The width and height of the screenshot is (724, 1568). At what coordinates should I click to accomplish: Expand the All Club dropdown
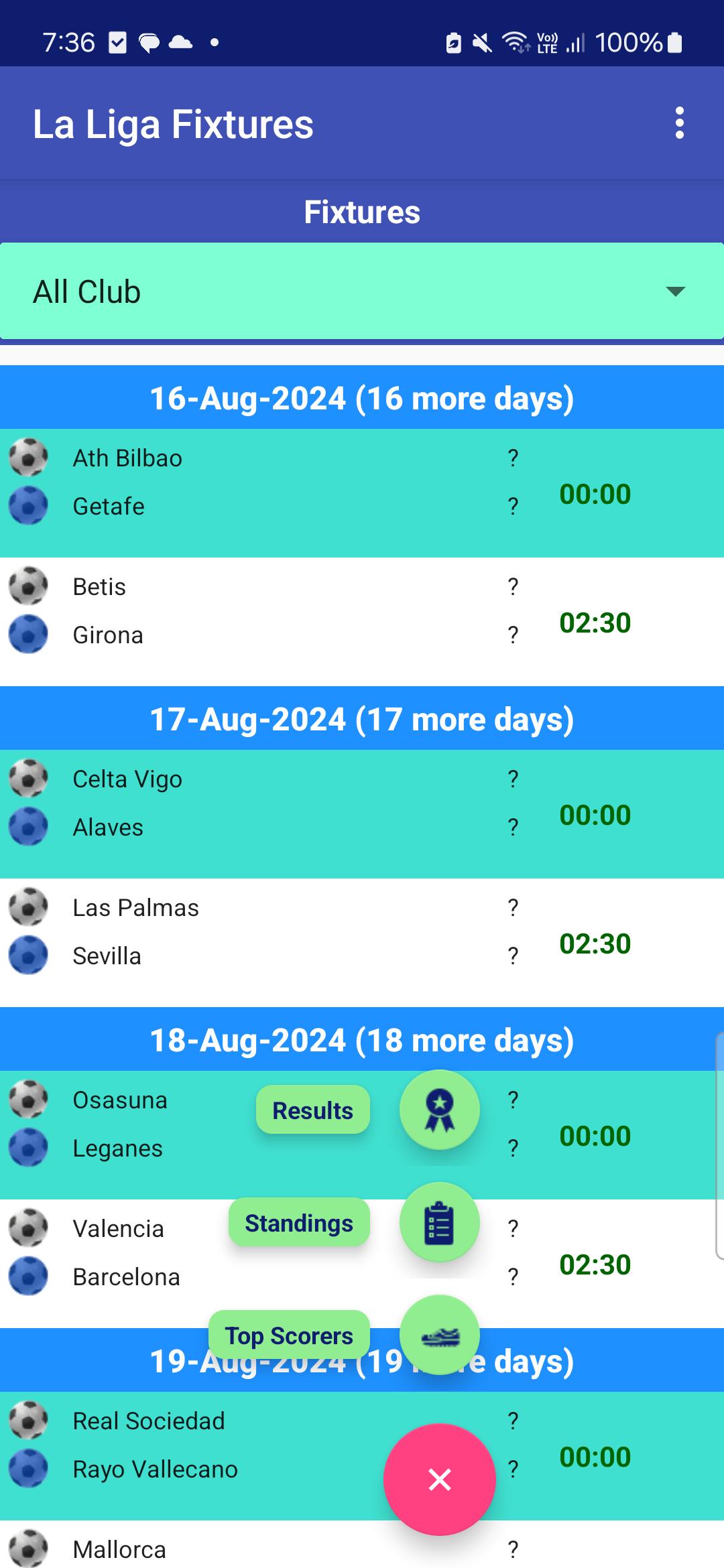click(362, 291)
